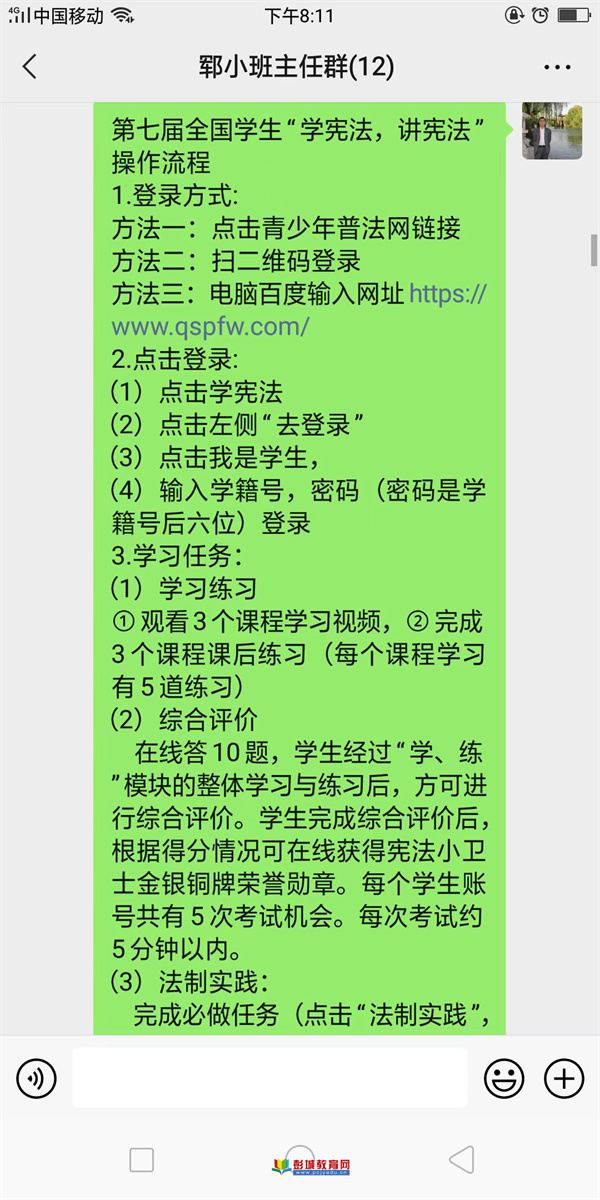This screenshot has height=1200, width=600.
Task: Open the www.qspfw.com link in the message
Action: coord(300,310)
